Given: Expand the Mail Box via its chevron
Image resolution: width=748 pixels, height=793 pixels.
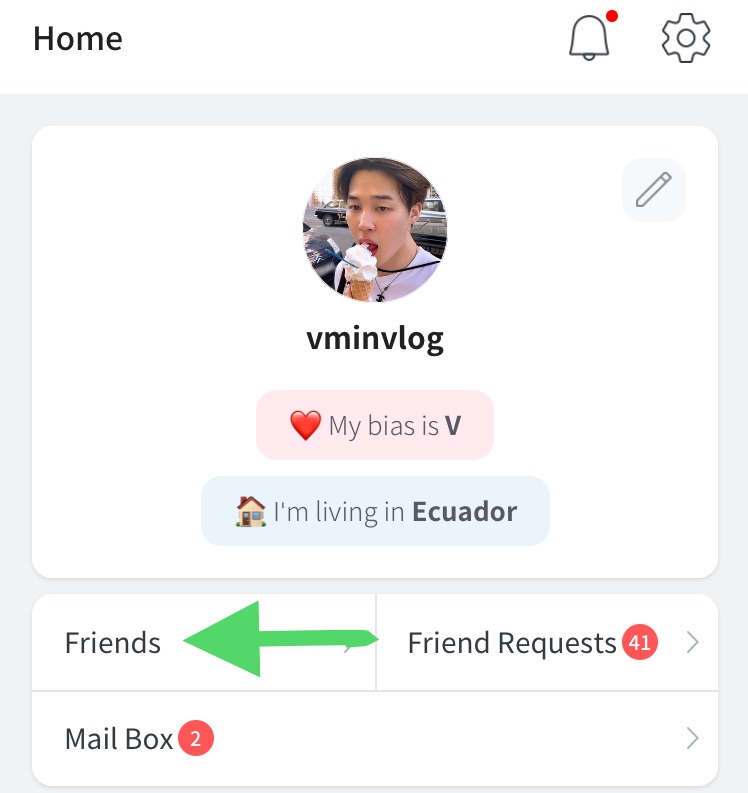Looking at the screenshot, I should (692, 738).
